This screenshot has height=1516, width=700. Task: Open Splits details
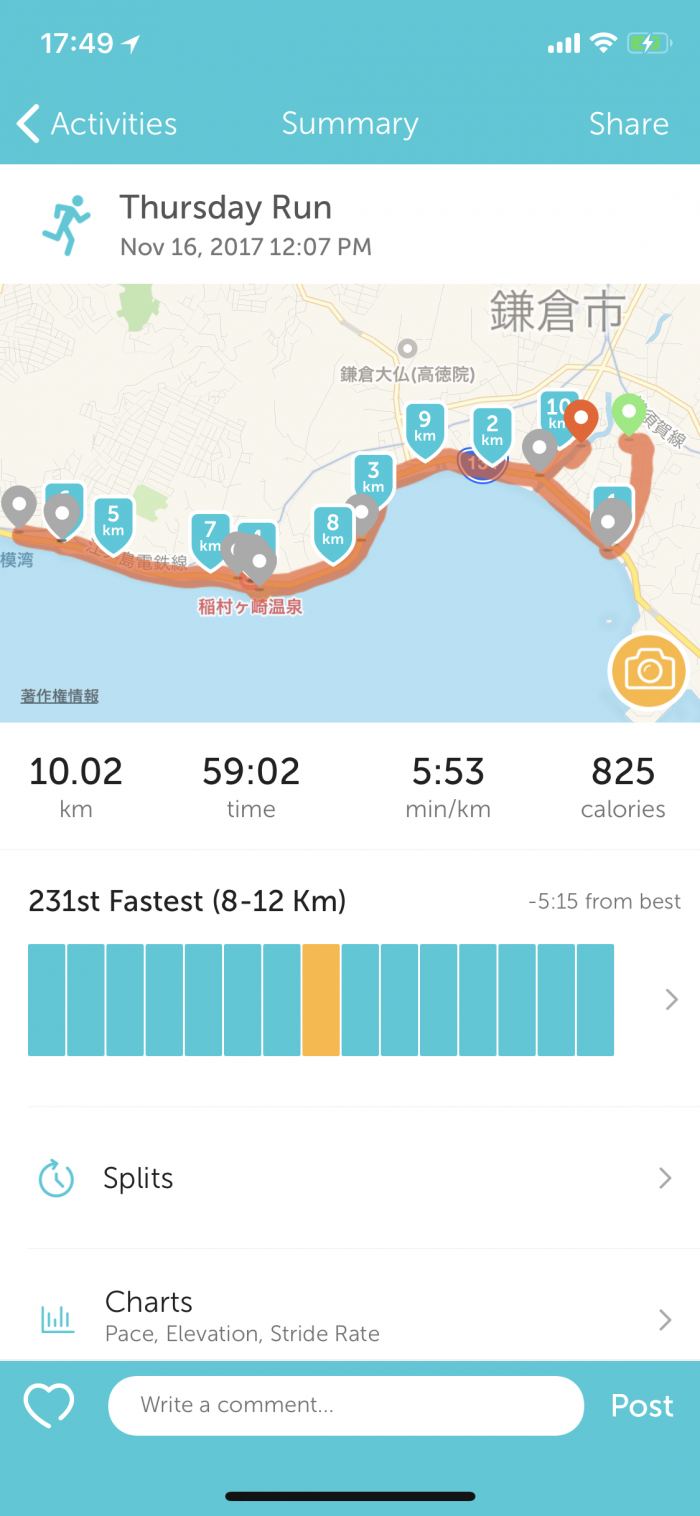350,1178
